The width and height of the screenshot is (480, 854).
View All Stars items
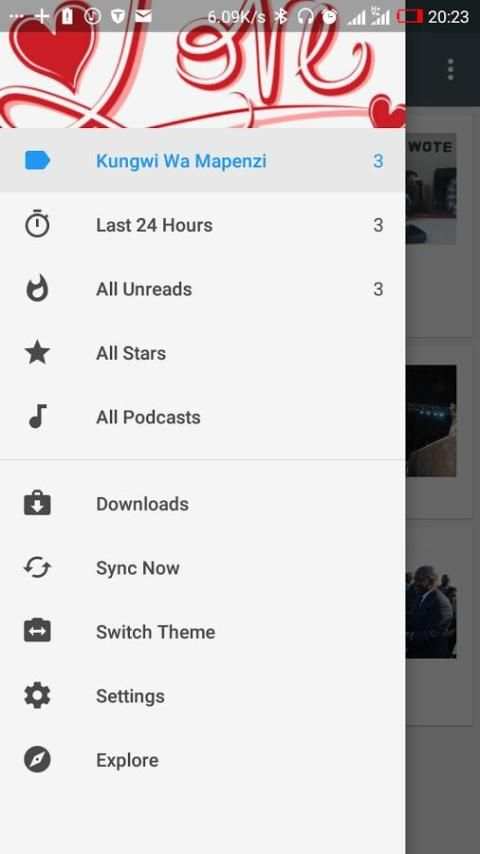[x=202, y=353]
